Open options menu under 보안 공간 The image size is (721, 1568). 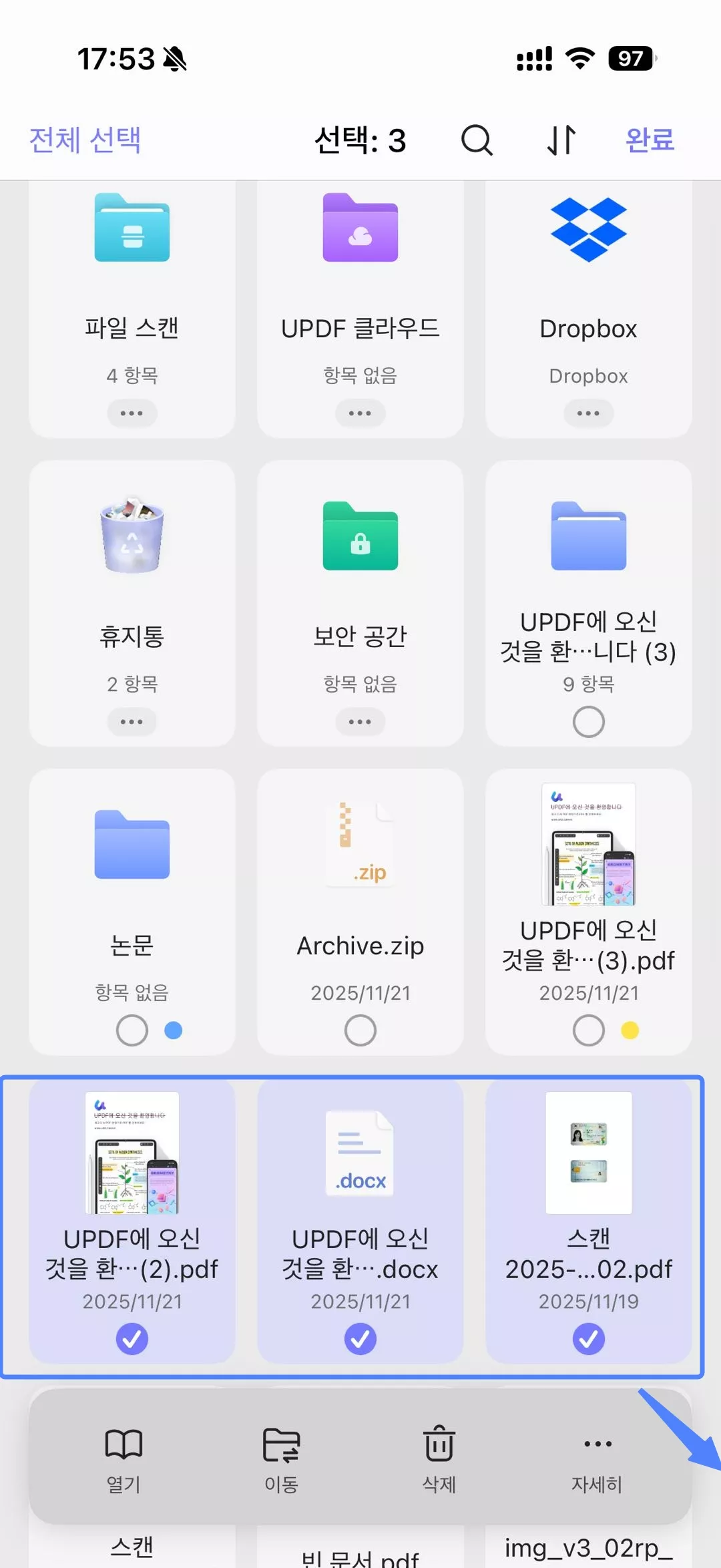[x=360, y=721]
